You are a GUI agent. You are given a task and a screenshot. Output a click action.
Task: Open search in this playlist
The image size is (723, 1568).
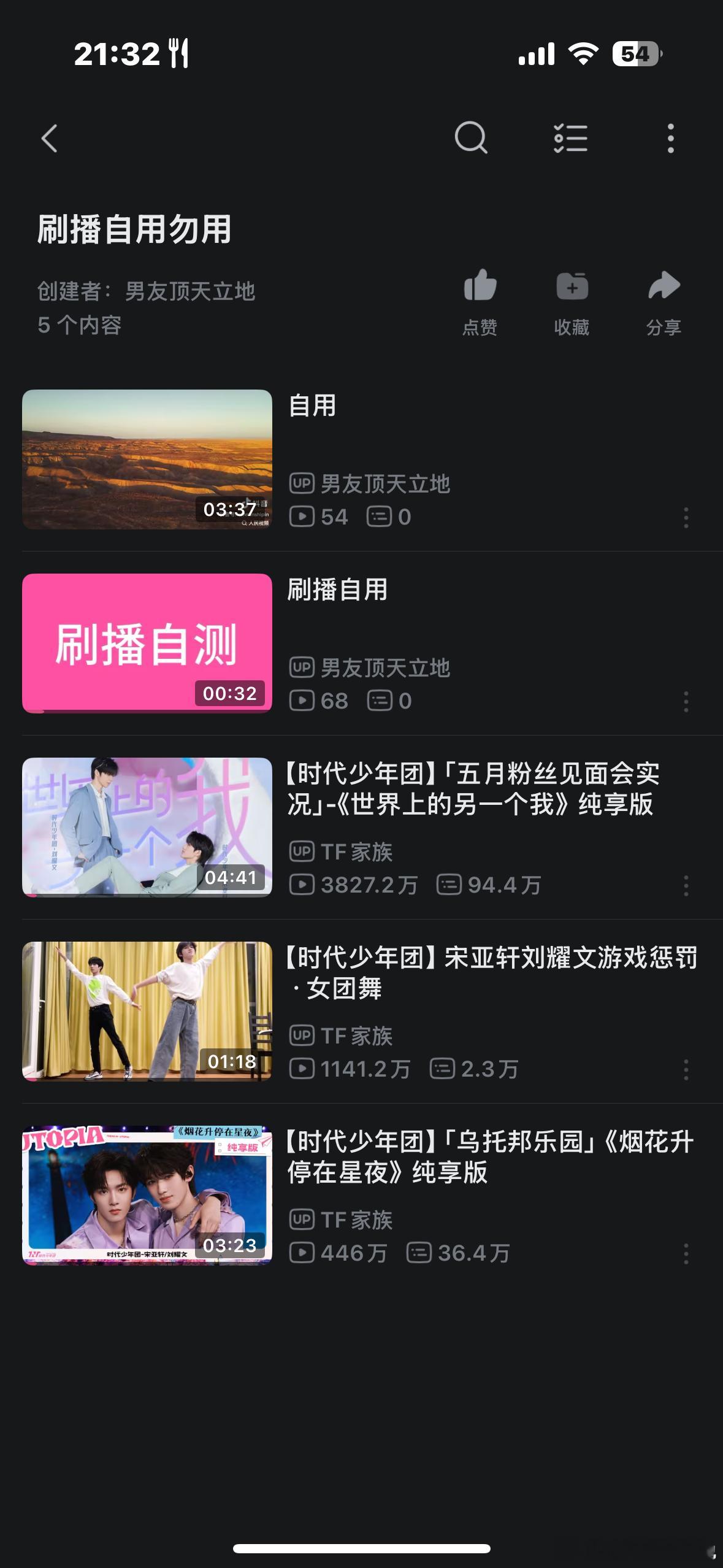click(x=470, y=138)
